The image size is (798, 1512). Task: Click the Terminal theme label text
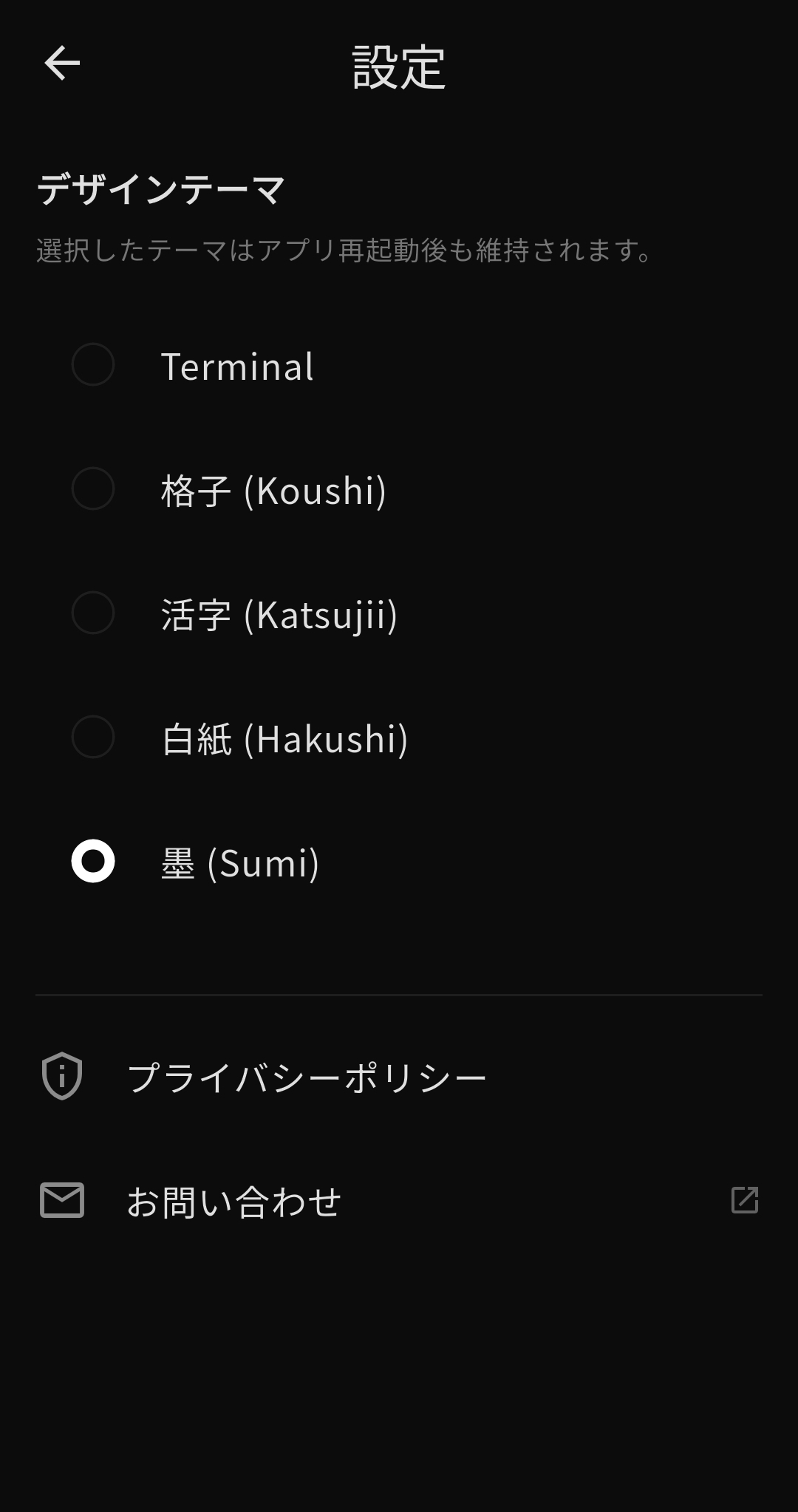pos(238,367)
